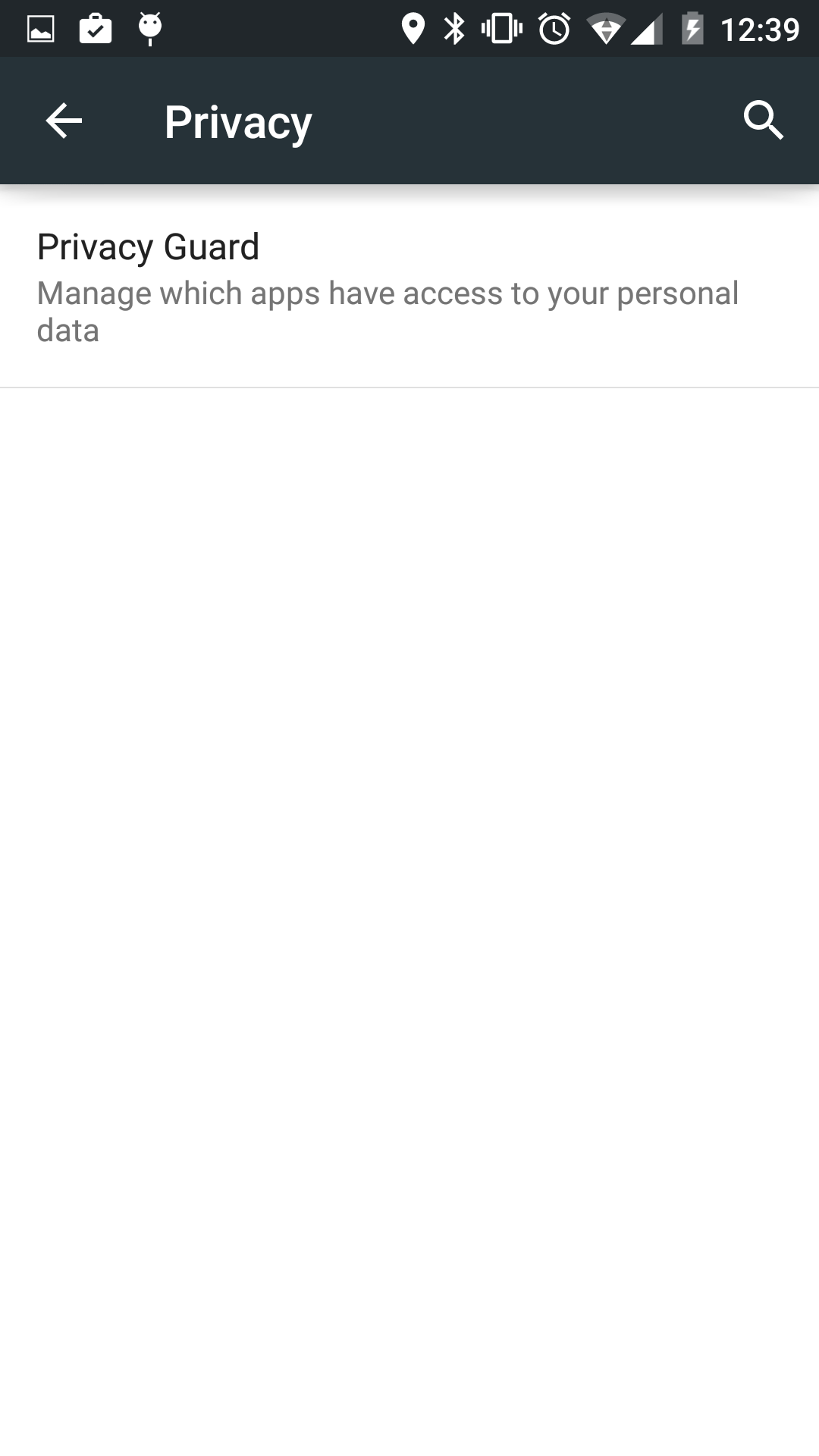Go back using the arrow in Privacy header
Screen dimensions: 819x1456
pos(64,121)
